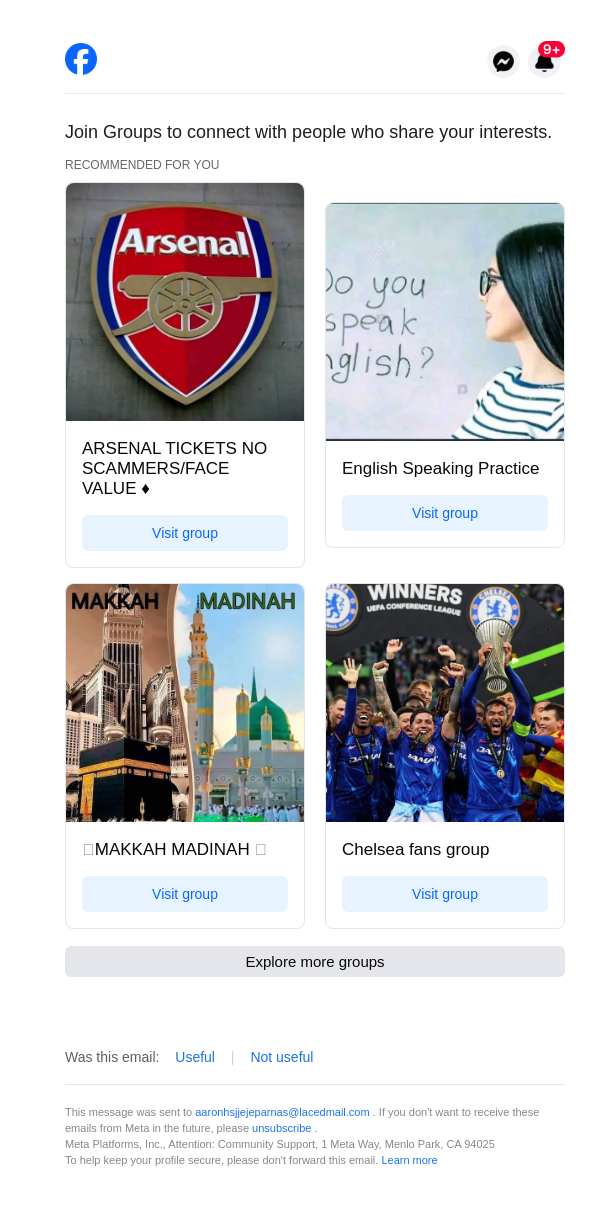Visit the English Speaking Practice group

(445, 513)
